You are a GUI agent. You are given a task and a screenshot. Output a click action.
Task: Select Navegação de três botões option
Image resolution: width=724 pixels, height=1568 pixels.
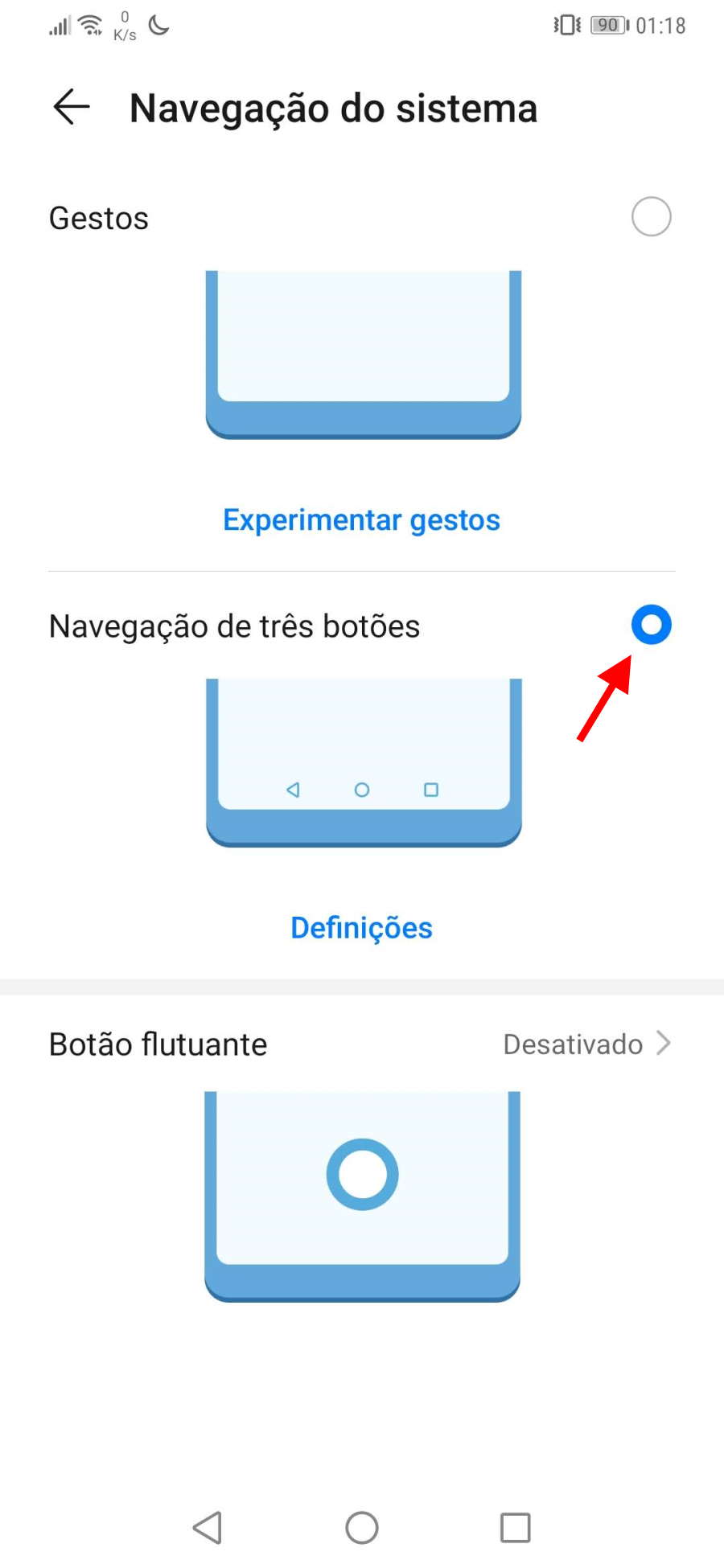[x=651, y=626]
